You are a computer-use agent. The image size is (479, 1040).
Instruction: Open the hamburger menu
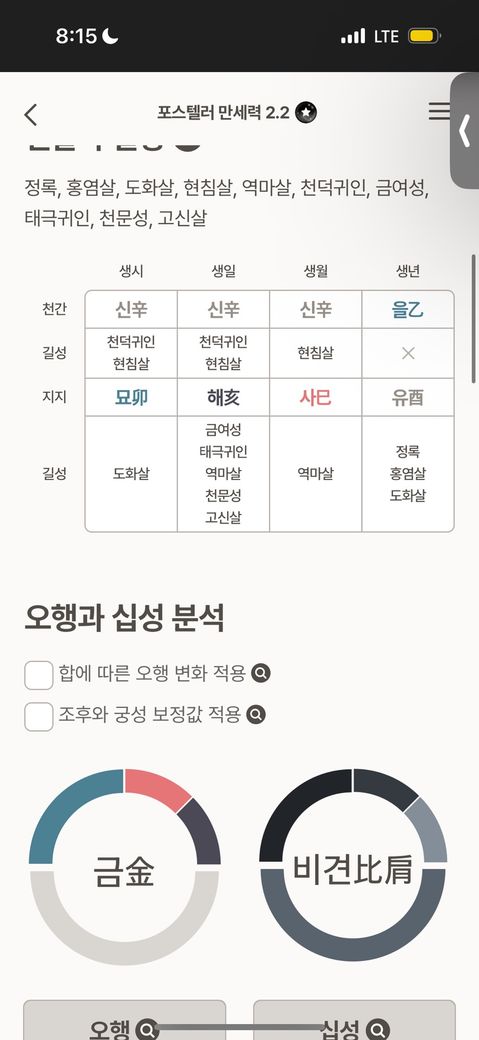[439, 111]
